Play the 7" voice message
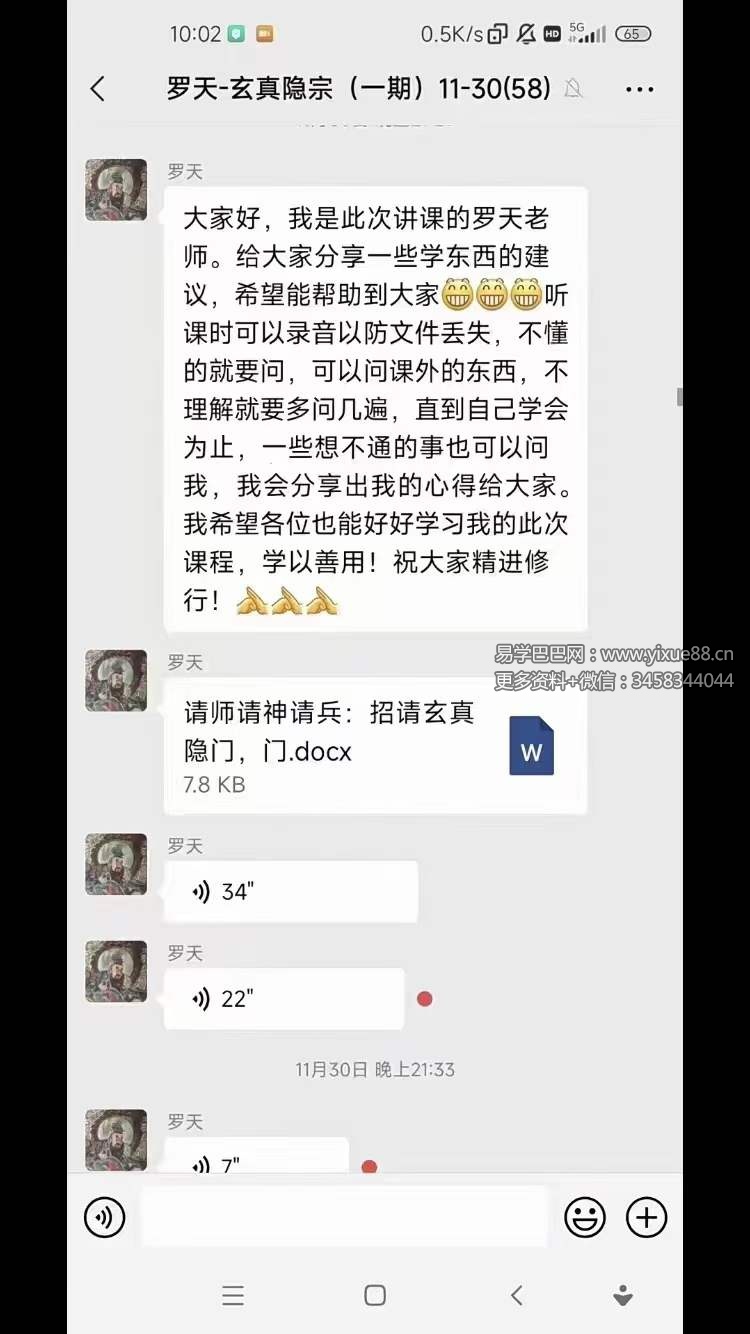The height and width of the screenshot is (1334, 750). tap(257, 1160)
